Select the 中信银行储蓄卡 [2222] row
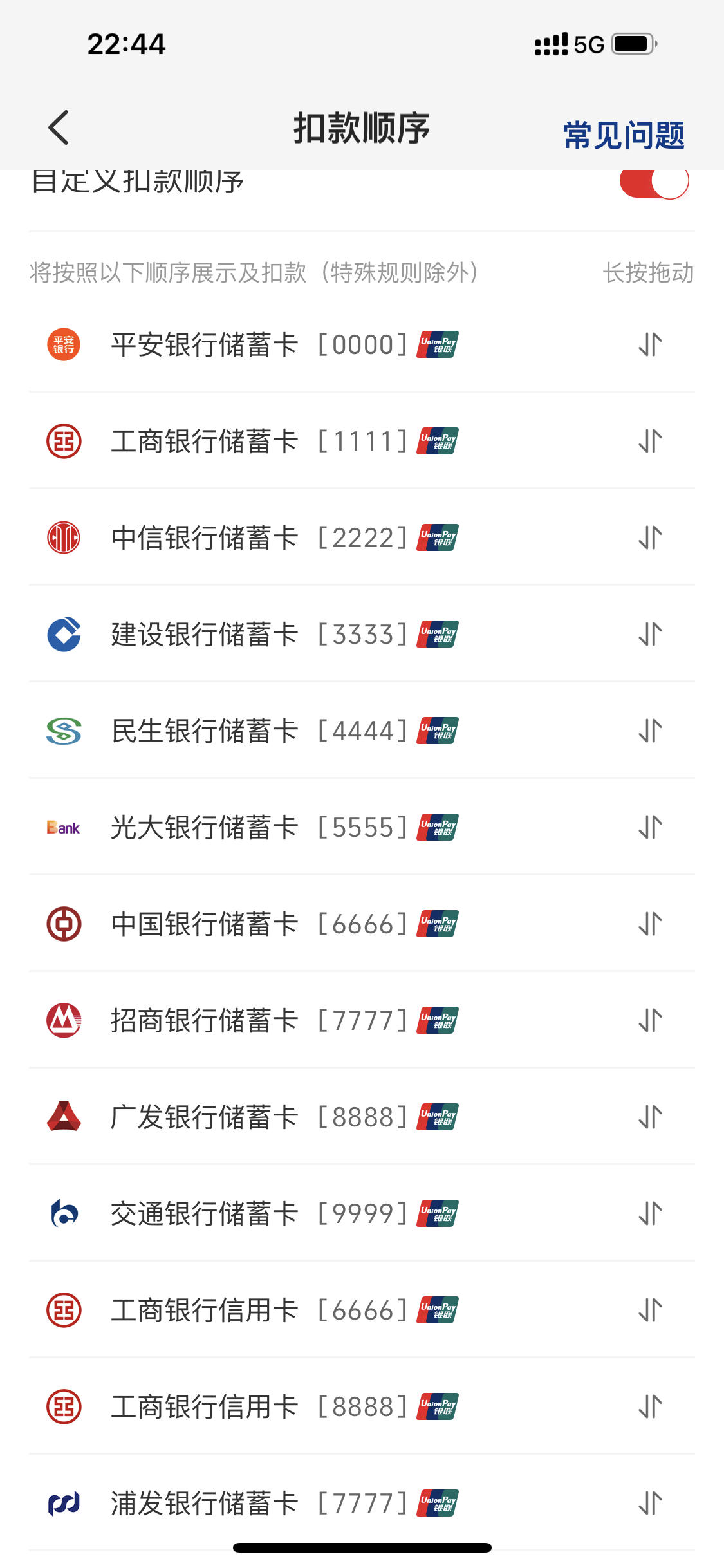 tap(362, 537)
